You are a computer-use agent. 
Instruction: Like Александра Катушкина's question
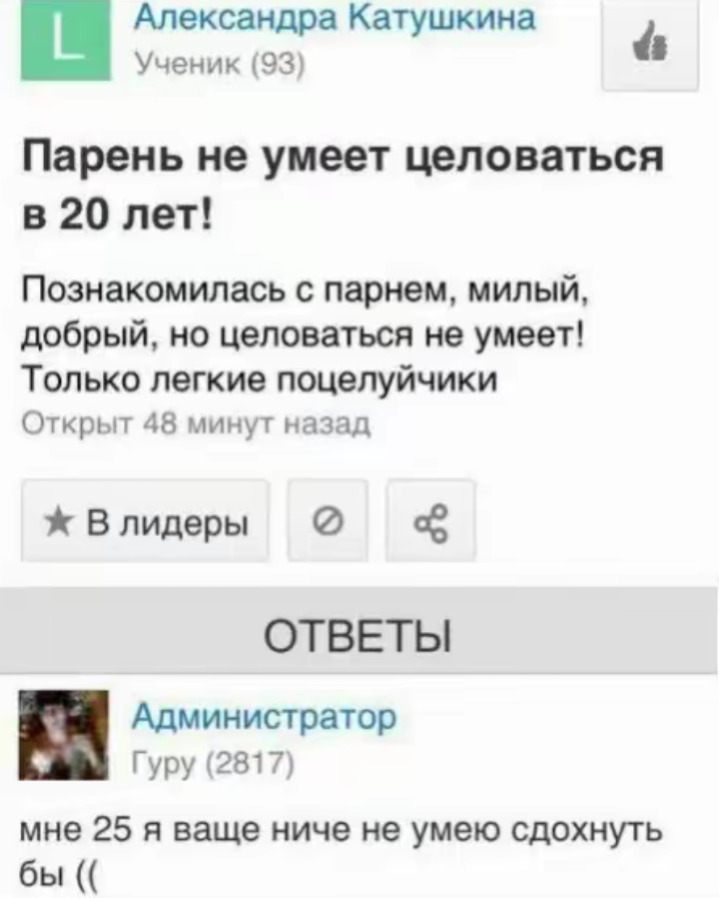coord(650,47)
